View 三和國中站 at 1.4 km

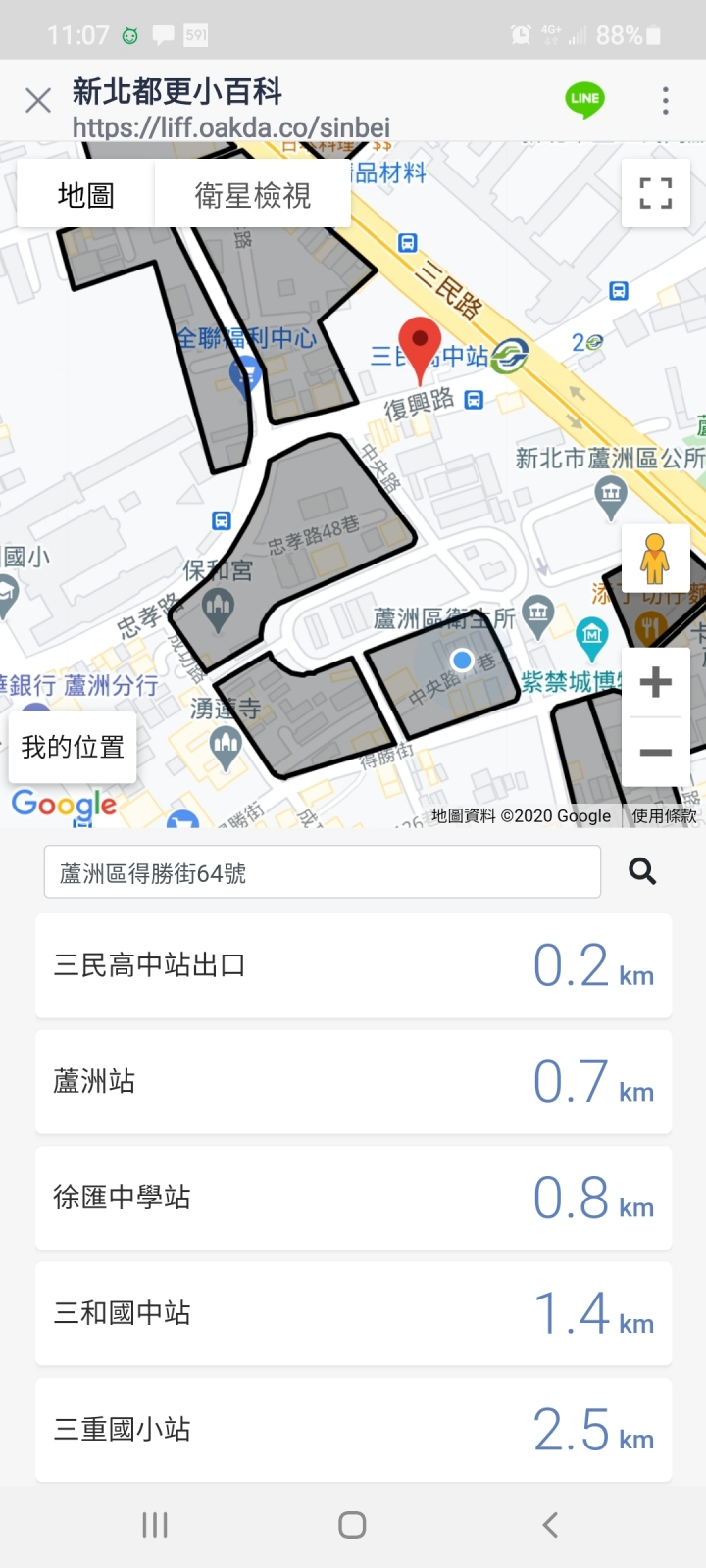tap(353, 1313)
